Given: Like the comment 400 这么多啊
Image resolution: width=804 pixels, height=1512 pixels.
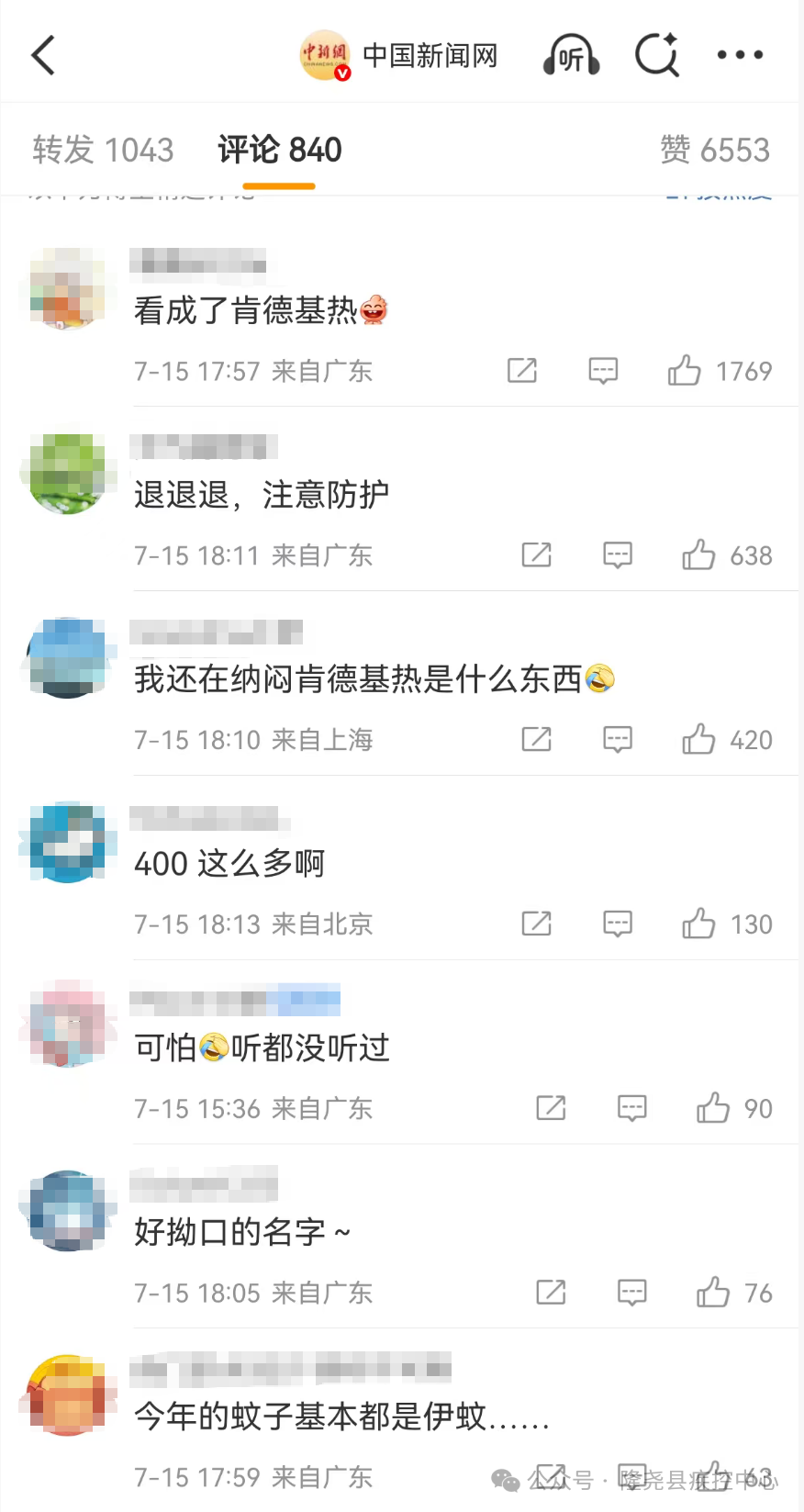Looking at the screenshot, I should (699, 924).
